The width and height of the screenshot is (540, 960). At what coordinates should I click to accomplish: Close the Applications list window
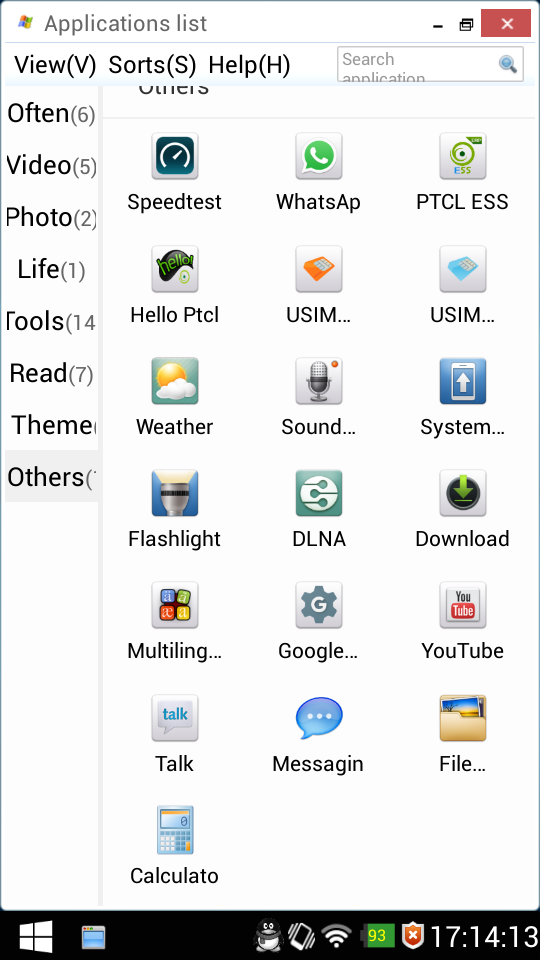[505, 24]
